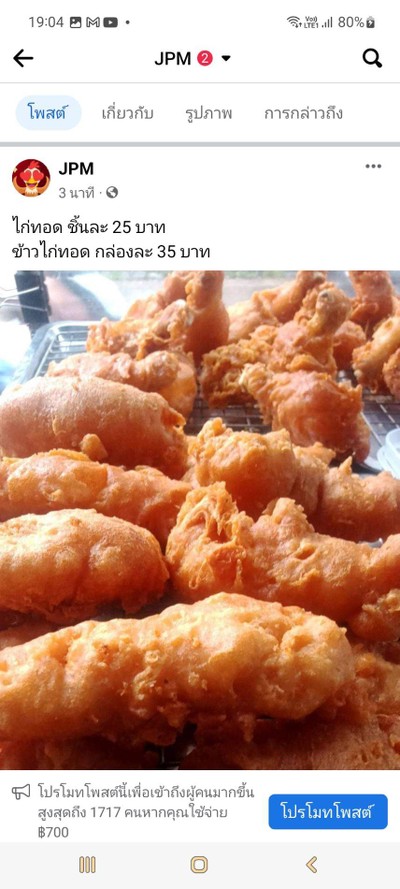400x889 pixels.
Task: Open the การกล่าวถึง tab
Action: 303,113
